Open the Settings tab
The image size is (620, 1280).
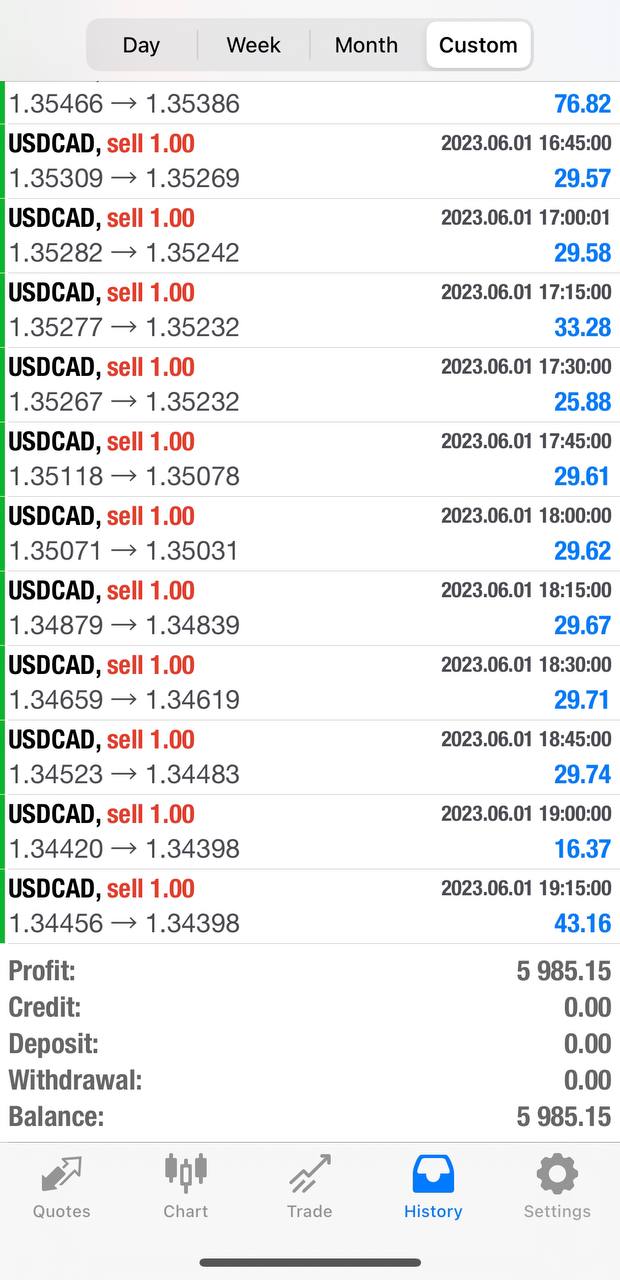pyautogui.click(x=557, y=1187)
